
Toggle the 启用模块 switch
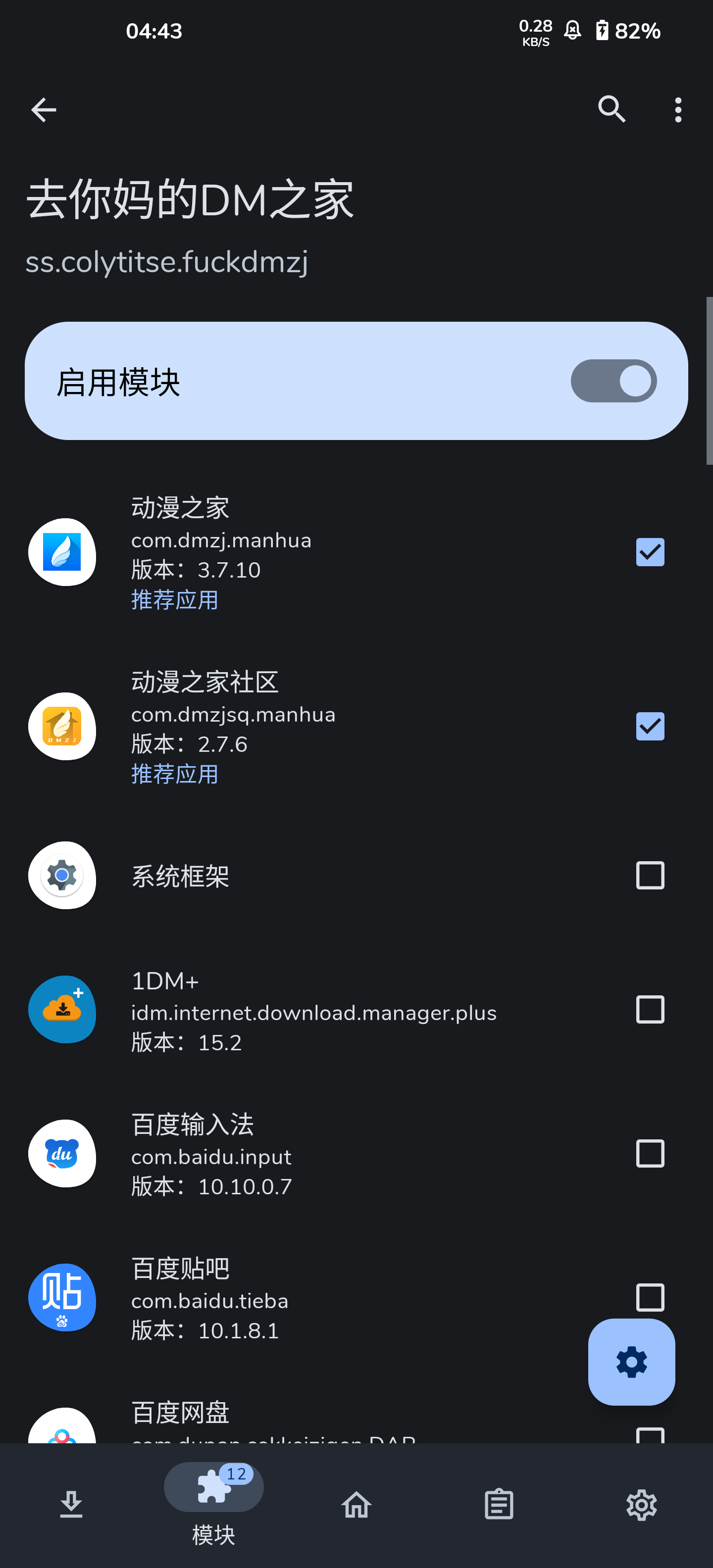[613, 381]
